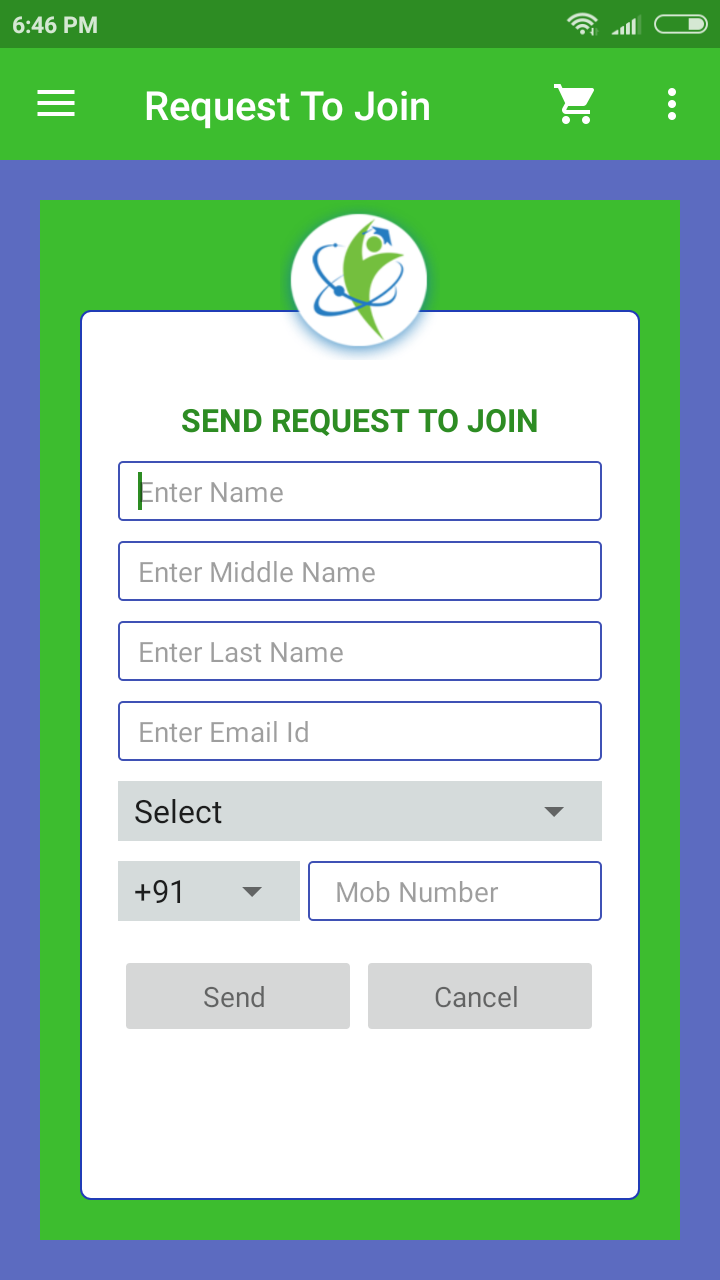The height and width of the screenshot is (1280, 720).
Task: Cancel the join request
Action: click(480, 996)
